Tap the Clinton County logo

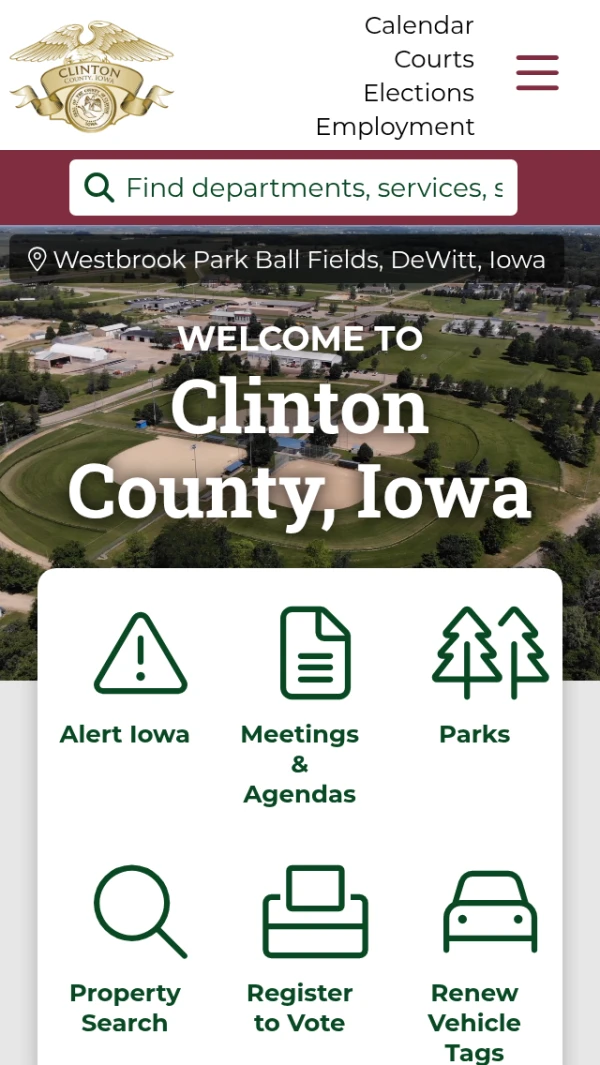91,76
